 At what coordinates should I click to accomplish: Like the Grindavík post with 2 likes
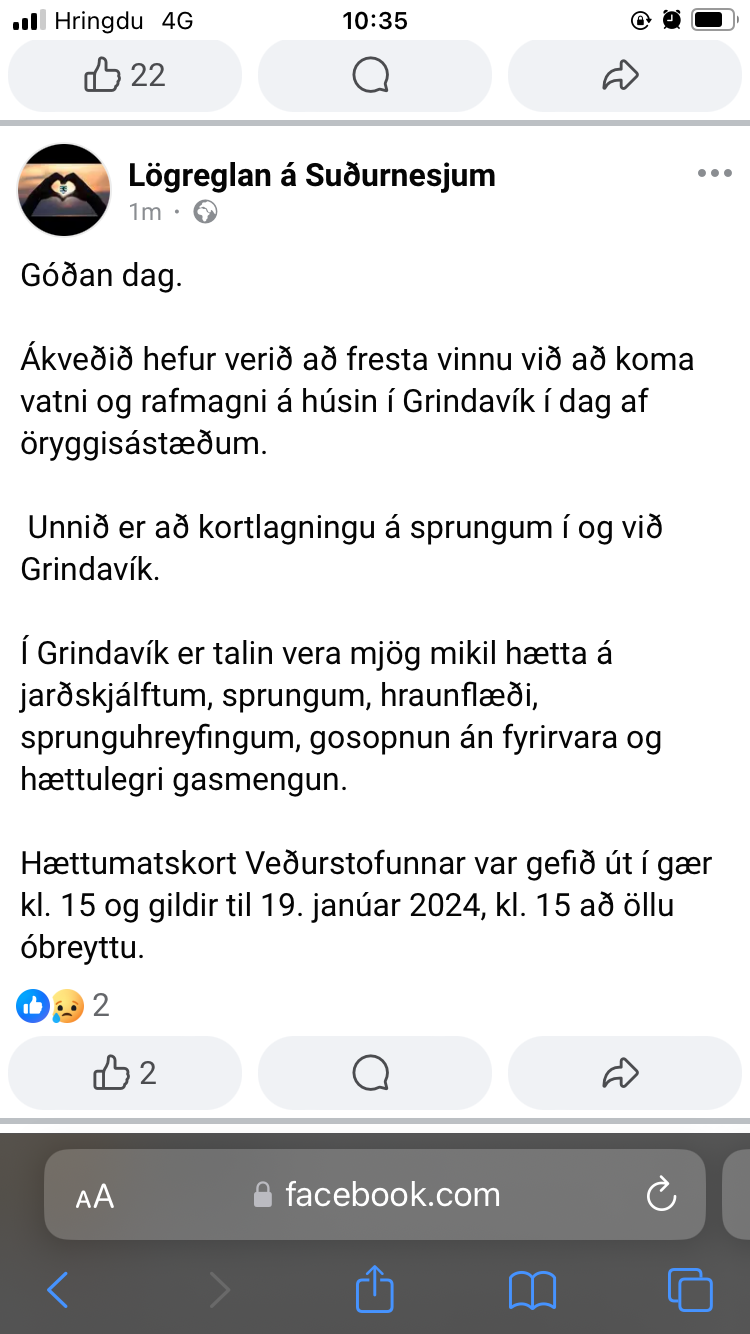pos(125,1073)
